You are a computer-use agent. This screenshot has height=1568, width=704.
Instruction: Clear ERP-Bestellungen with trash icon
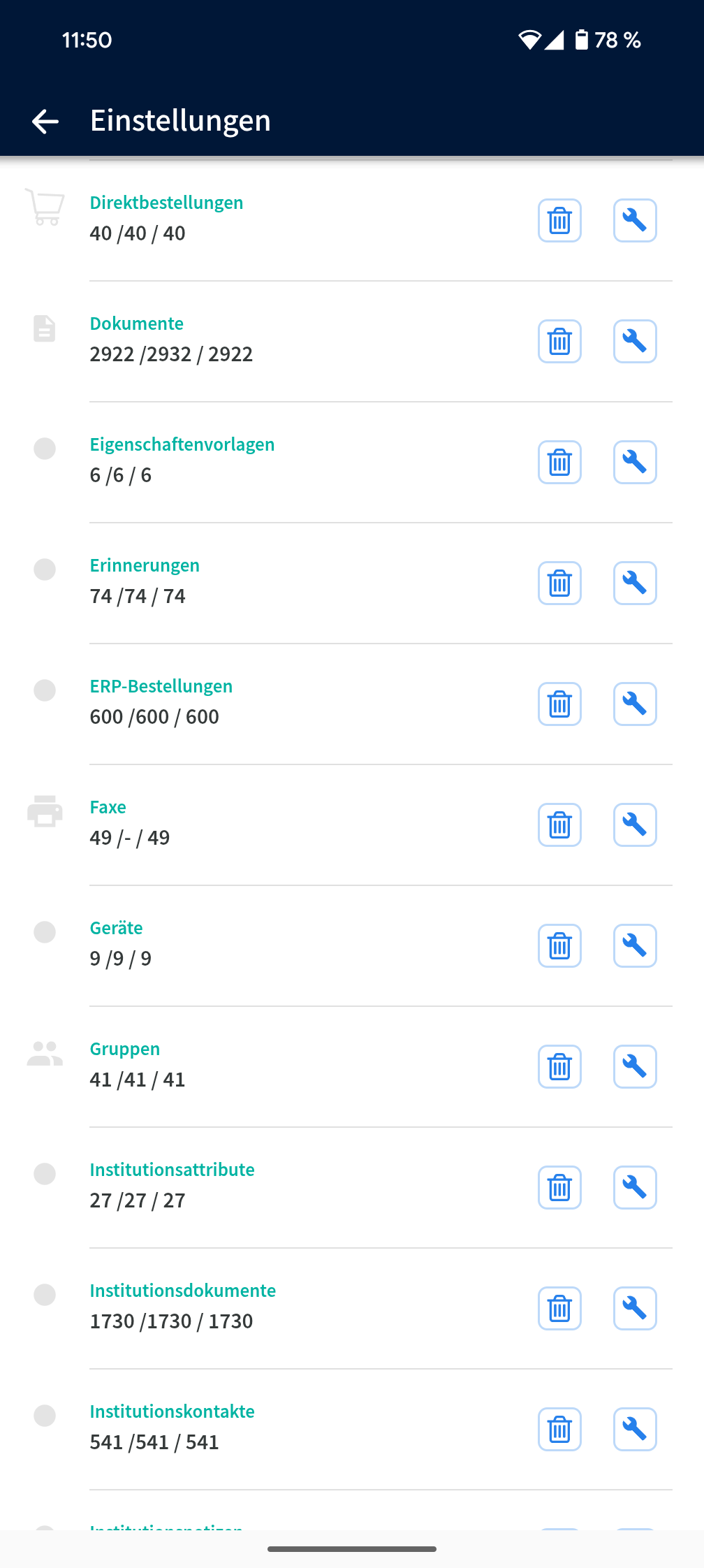point(559,704)
